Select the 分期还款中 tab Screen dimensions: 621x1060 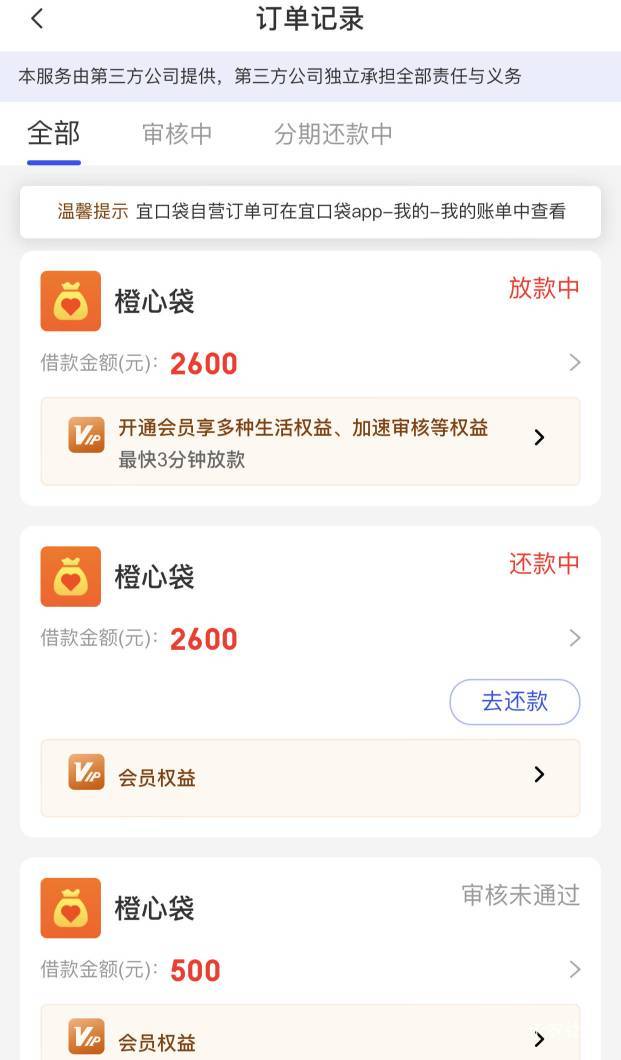(x=333, y=133)
